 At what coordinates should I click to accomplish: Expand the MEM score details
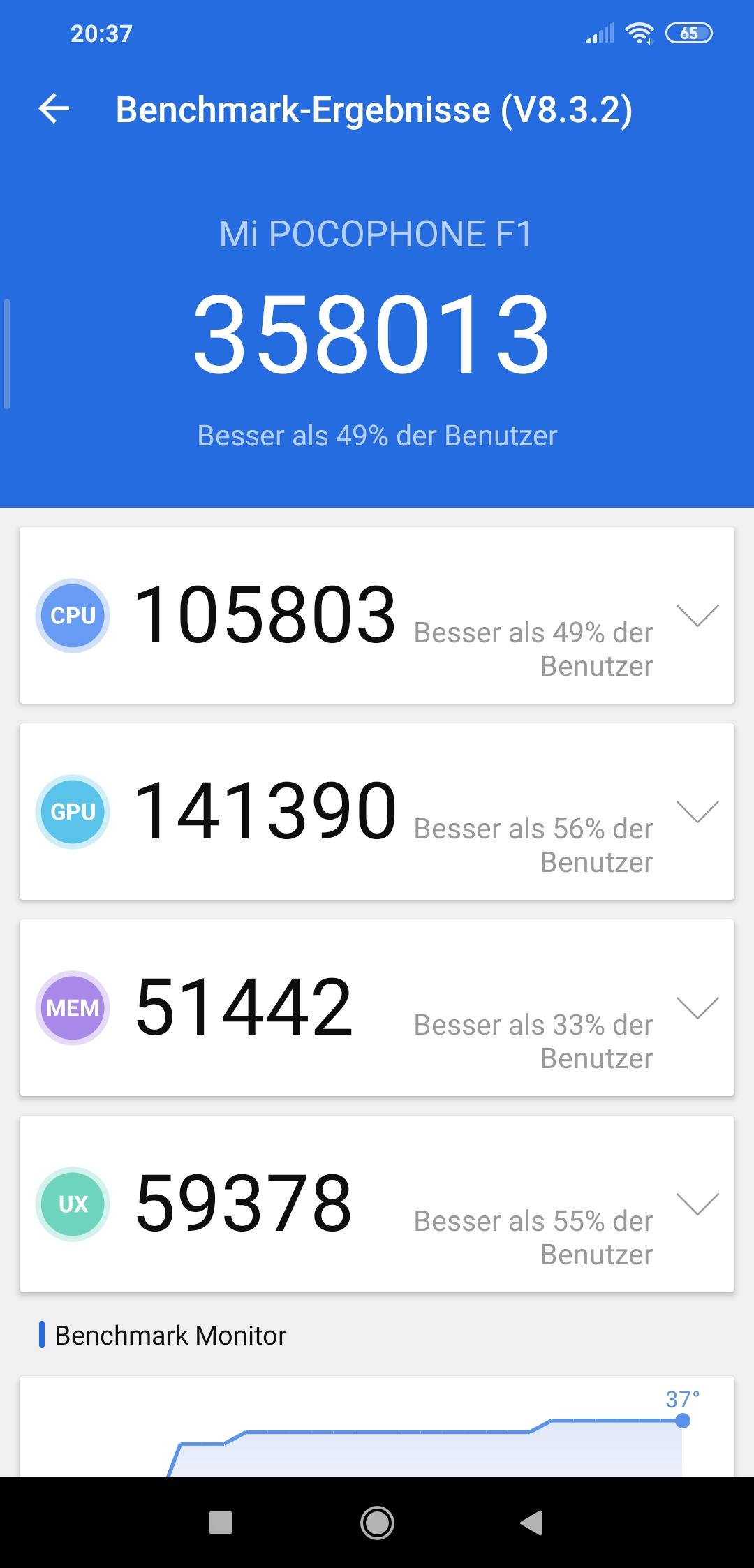point(697,1007)
